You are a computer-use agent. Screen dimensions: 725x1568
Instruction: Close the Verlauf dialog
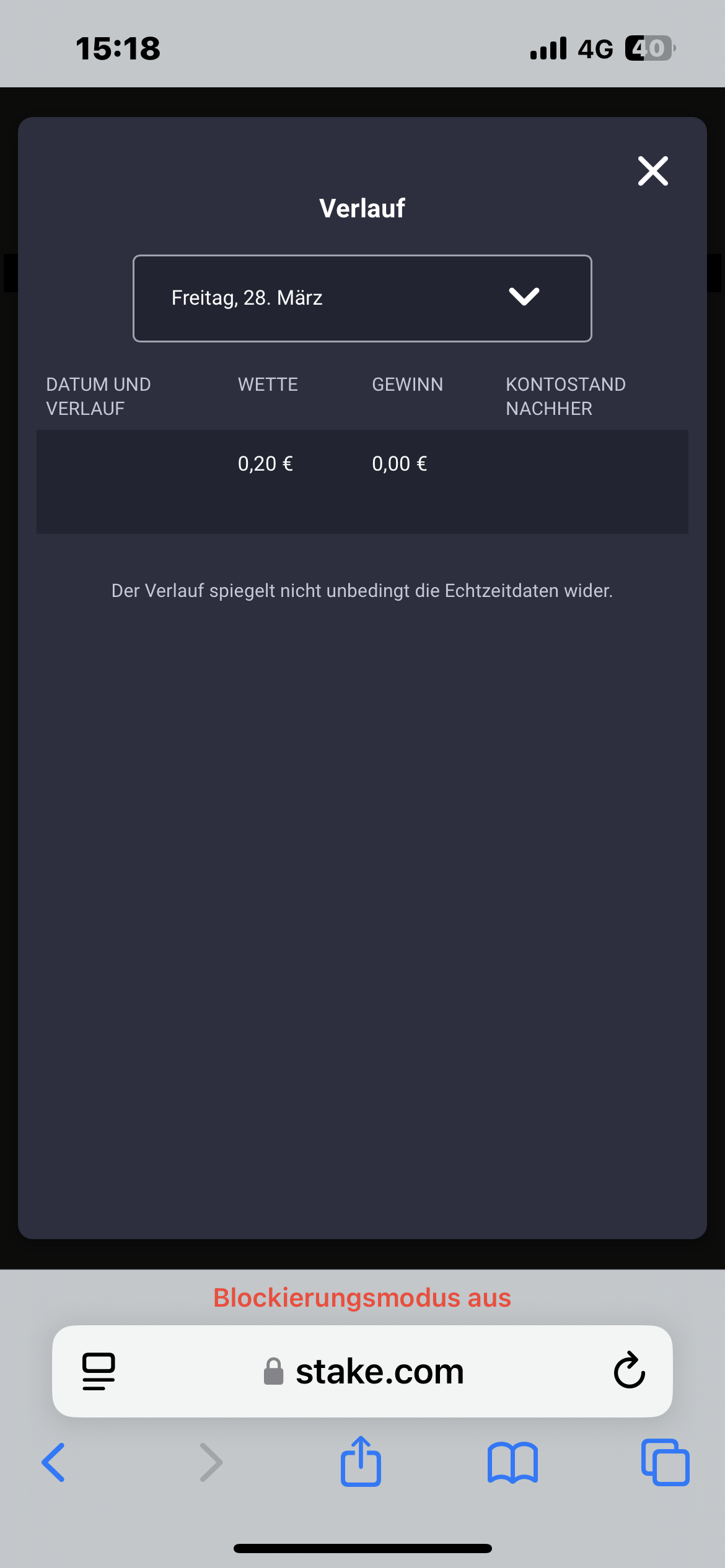pos(653,171)
